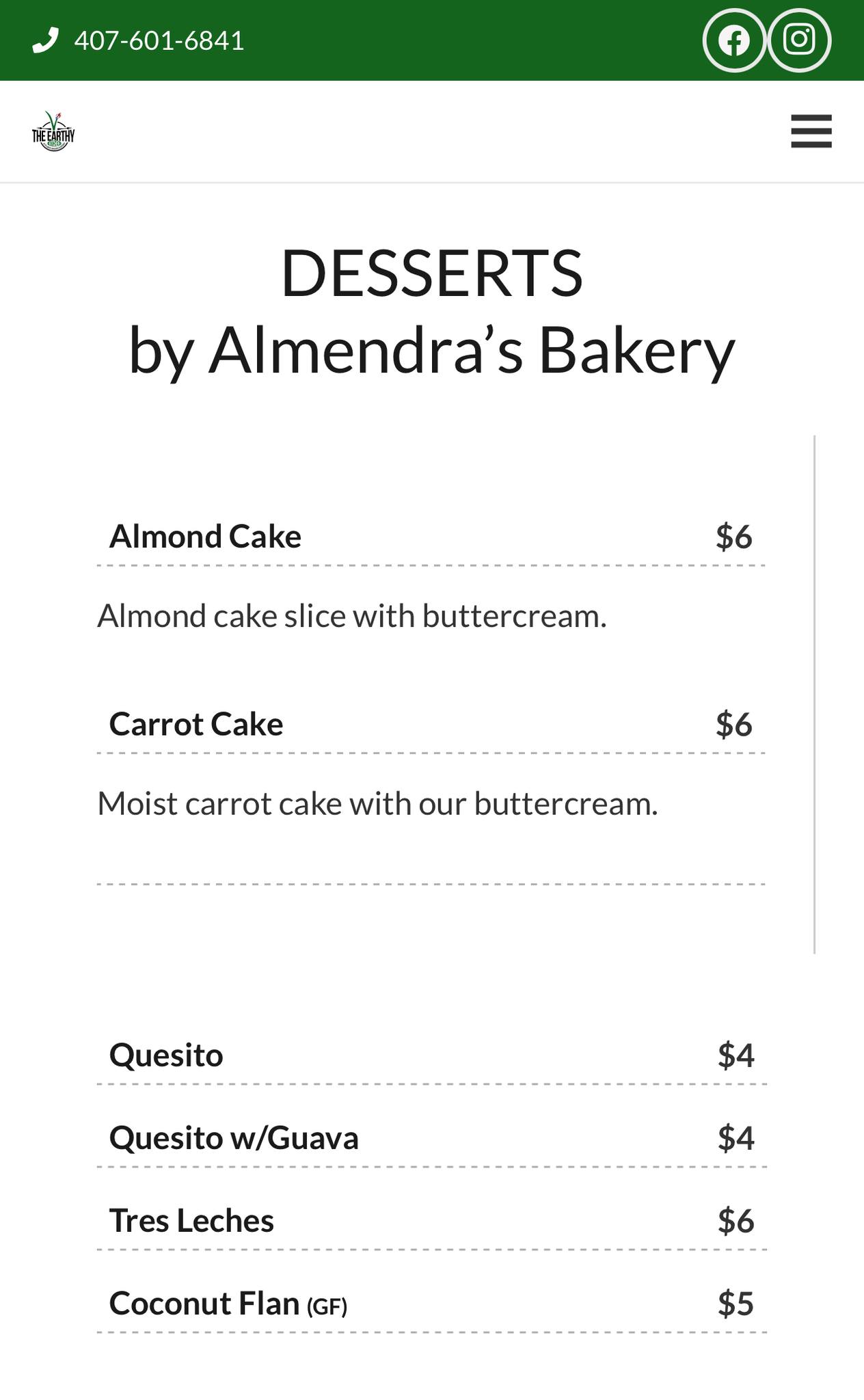This screenshot has width=864, height=1400.
Task: Open the hamburger navigation menu
Action: coord(811,131)
